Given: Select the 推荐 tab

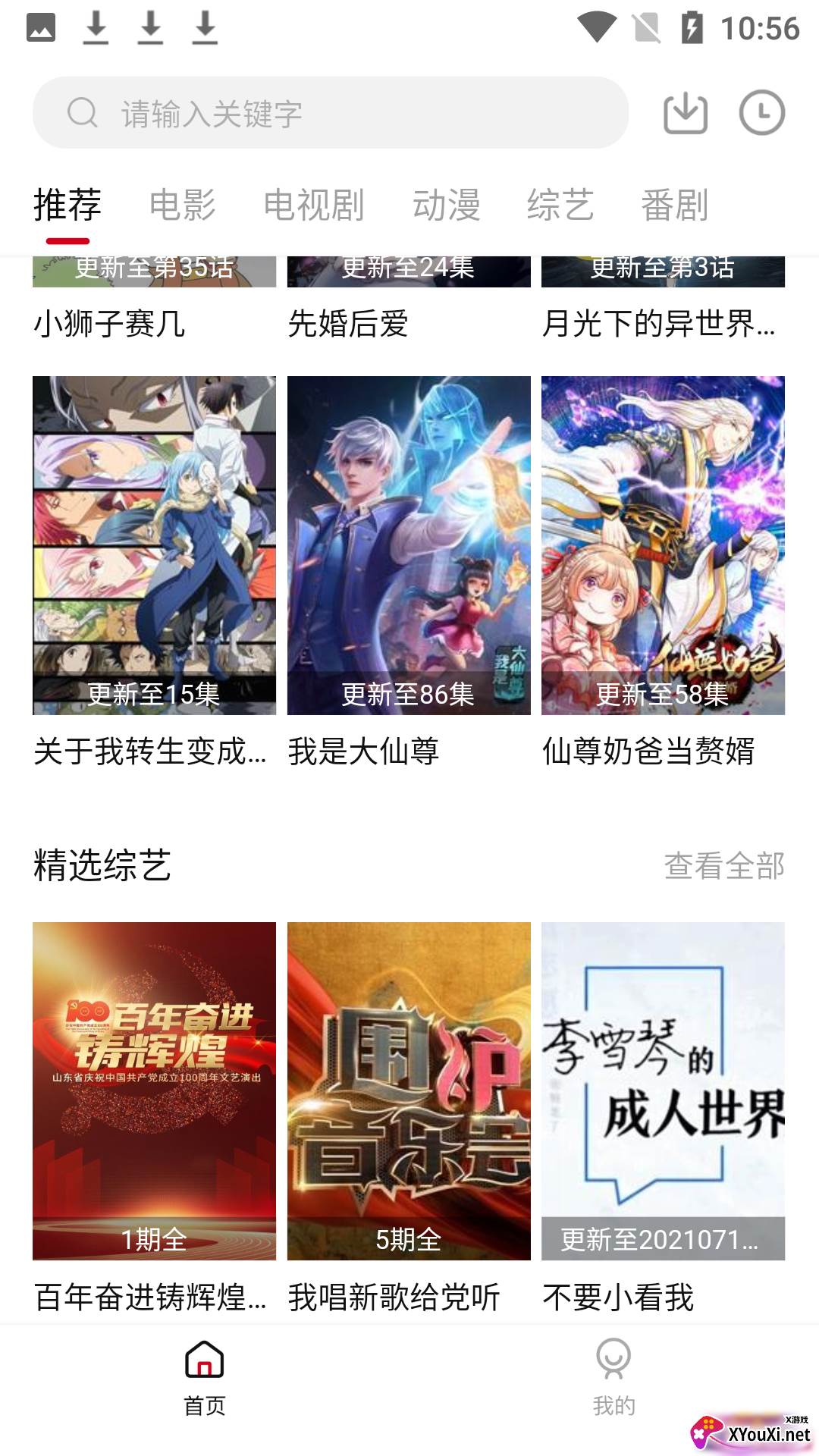Looking at the screenshot, I should [x=67, y=206].
